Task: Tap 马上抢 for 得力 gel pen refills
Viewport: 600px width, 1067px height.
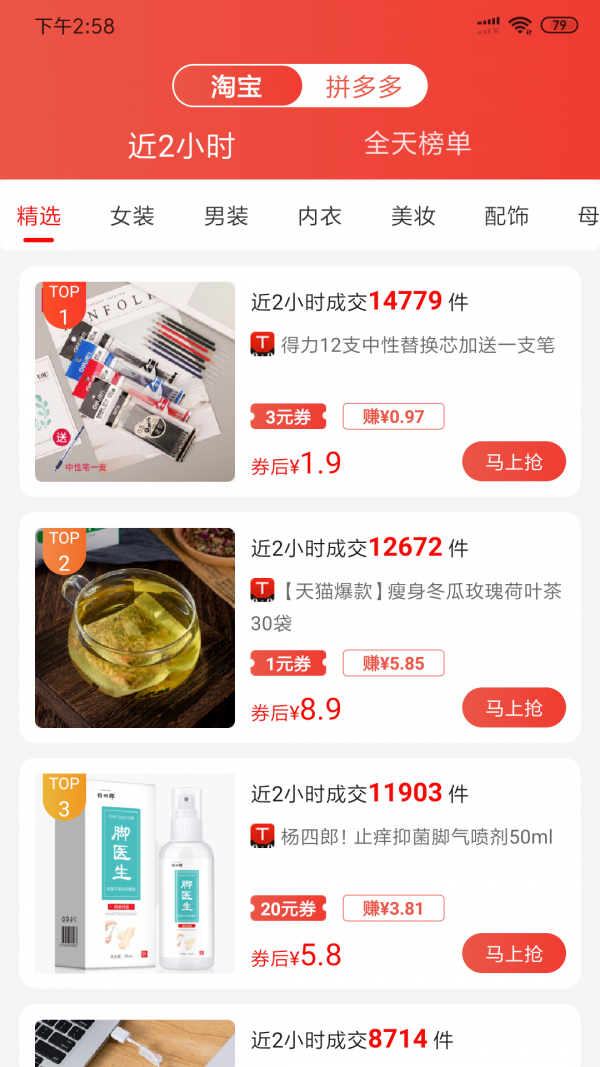Action: (514, 462)
